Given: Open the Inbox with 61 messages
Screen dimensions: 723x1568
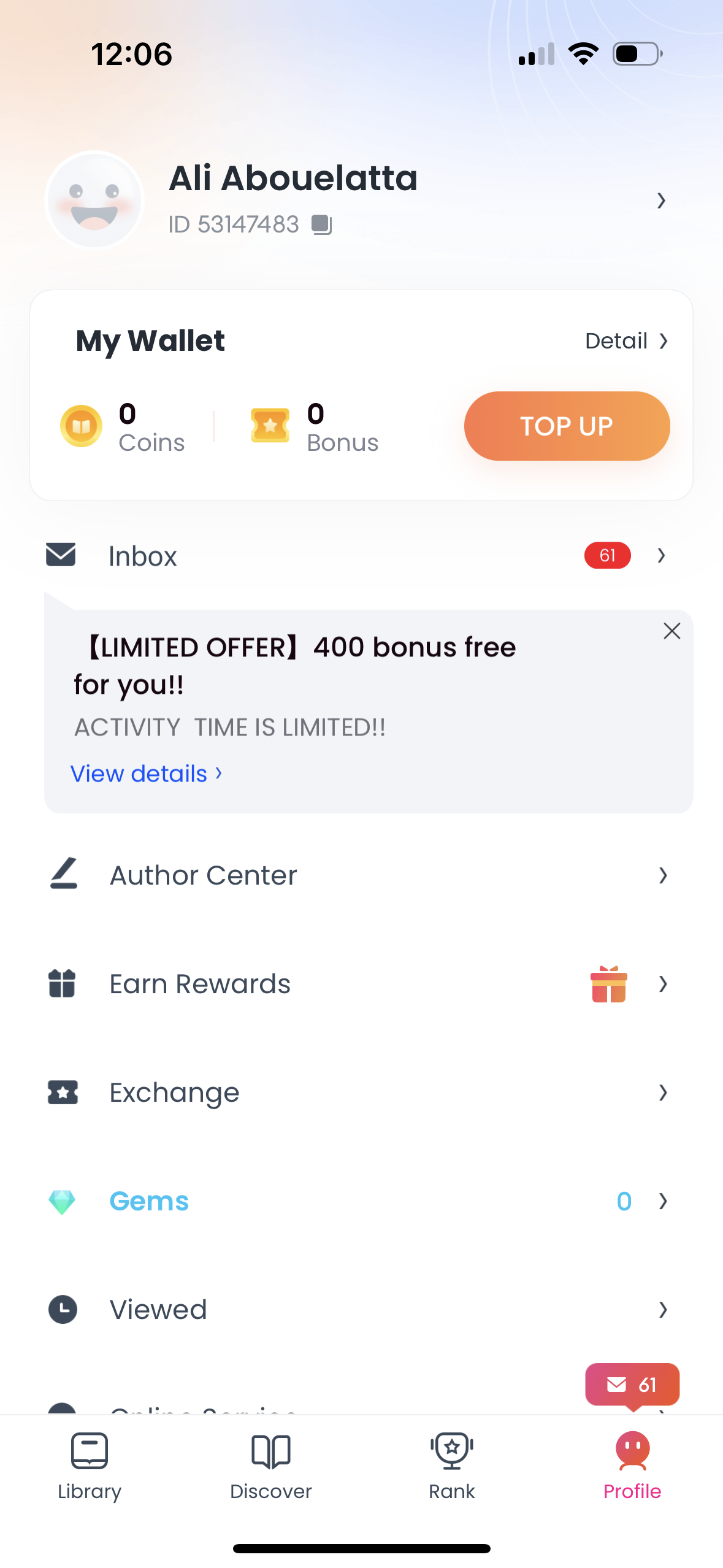Looking at the screenshot, I should (356, 556).
